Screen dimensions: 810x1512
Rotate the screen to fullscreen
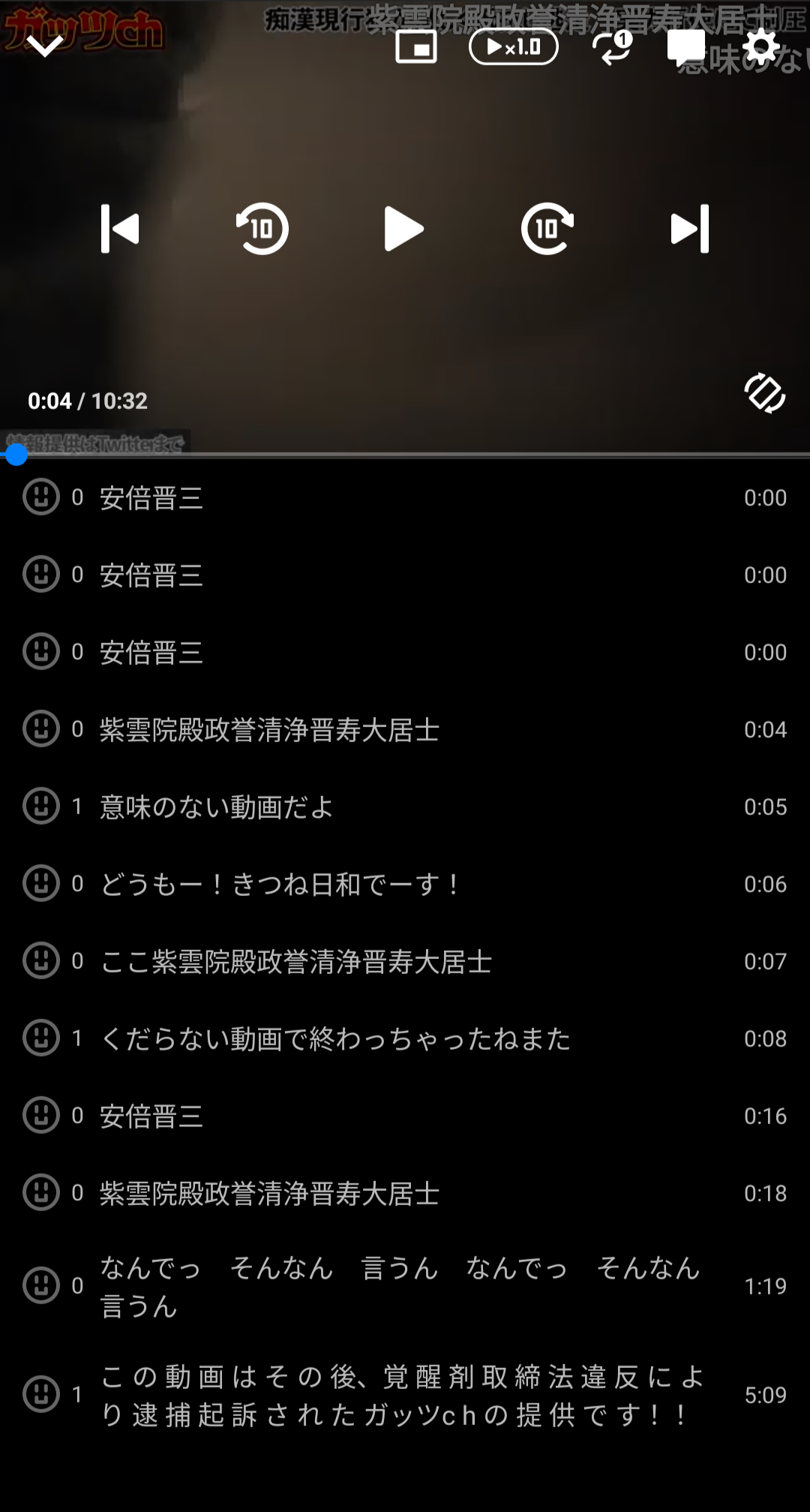764,393
